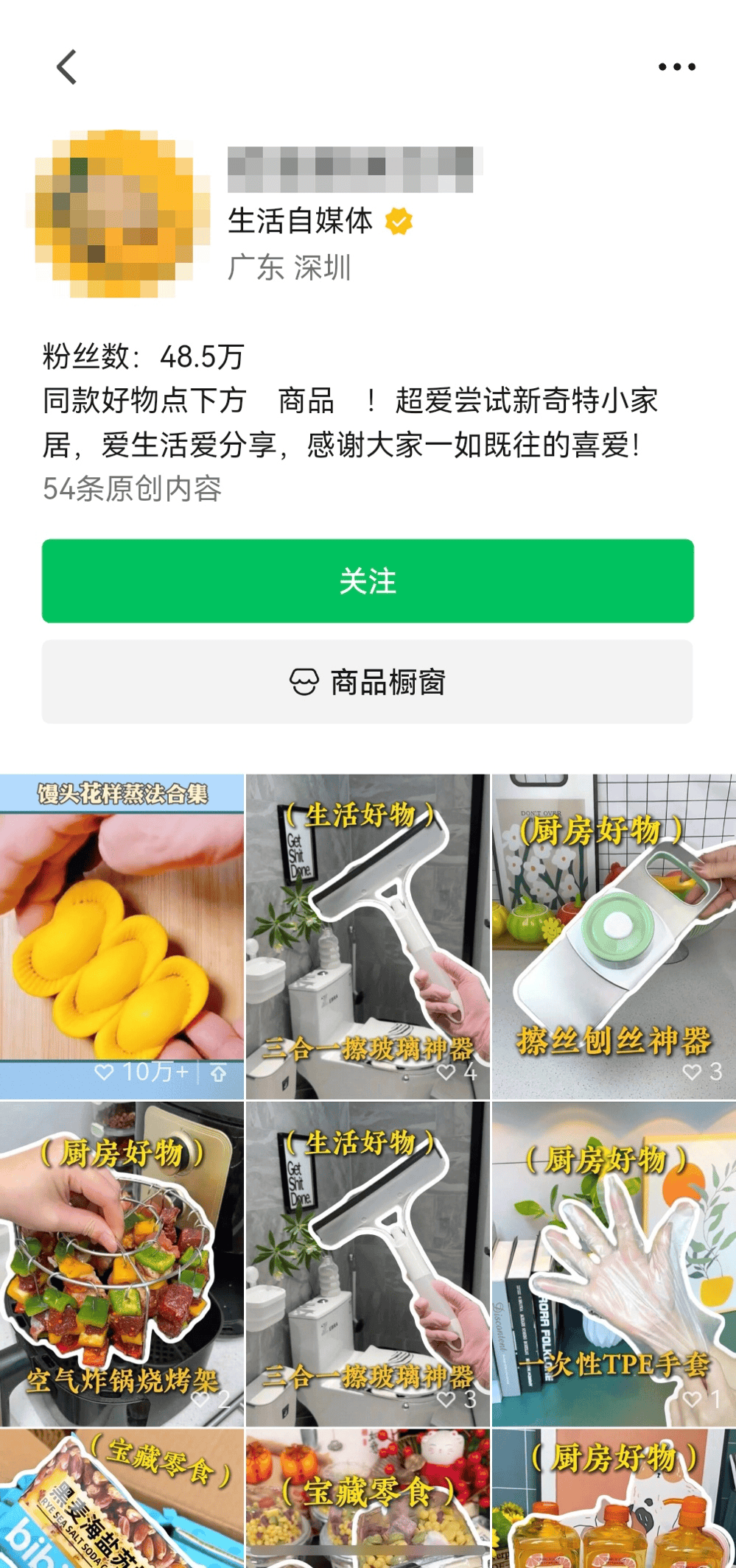Open the 空气炸锅烧烤架 video
This screenshot has width=736, height=1568.
[122, 1264]
